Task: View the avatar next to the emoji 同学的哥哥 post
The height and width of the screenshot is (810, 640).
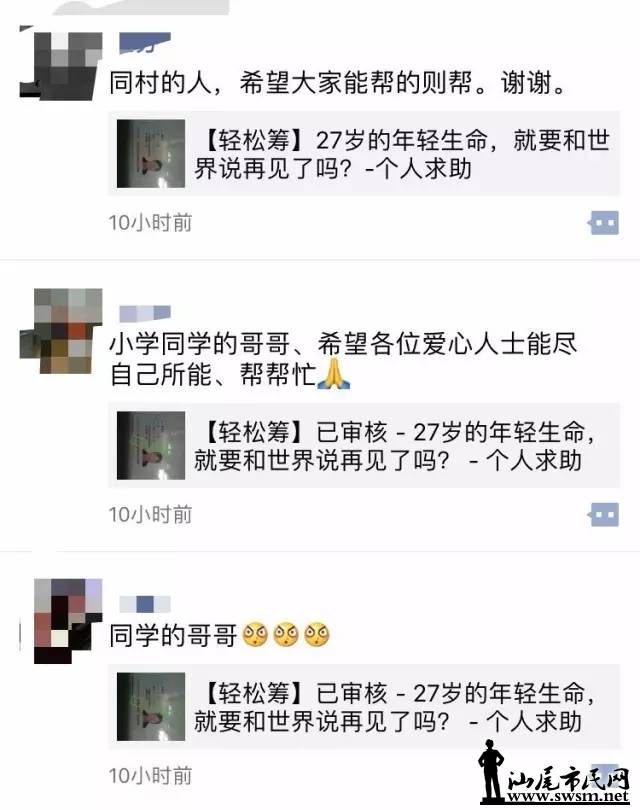Action: tap(67, 620)
